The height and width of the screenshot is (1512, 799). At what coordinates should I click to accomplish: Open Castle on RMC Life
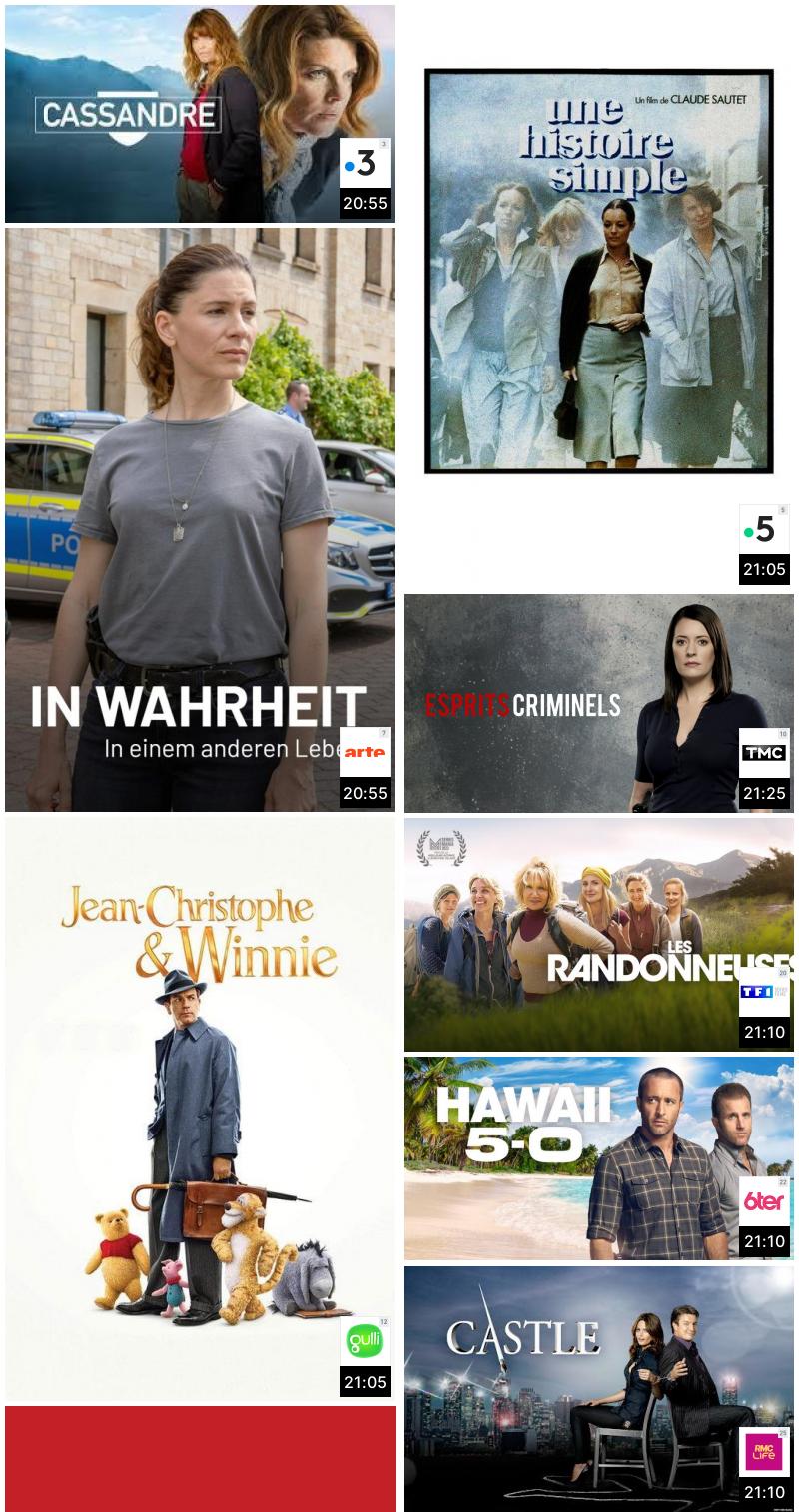pos(598,1388)
